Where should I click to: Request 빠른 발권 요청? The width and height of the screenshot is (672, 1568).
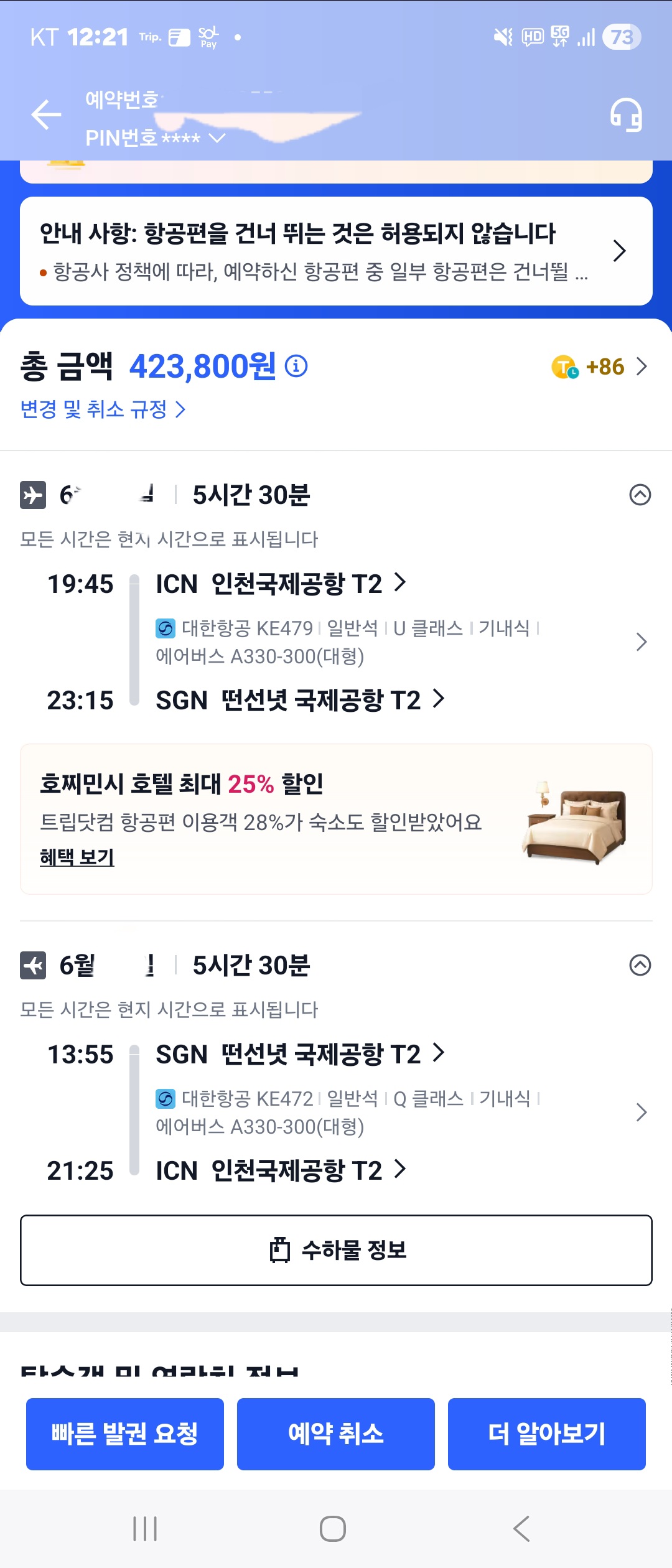click(124, 1434)
